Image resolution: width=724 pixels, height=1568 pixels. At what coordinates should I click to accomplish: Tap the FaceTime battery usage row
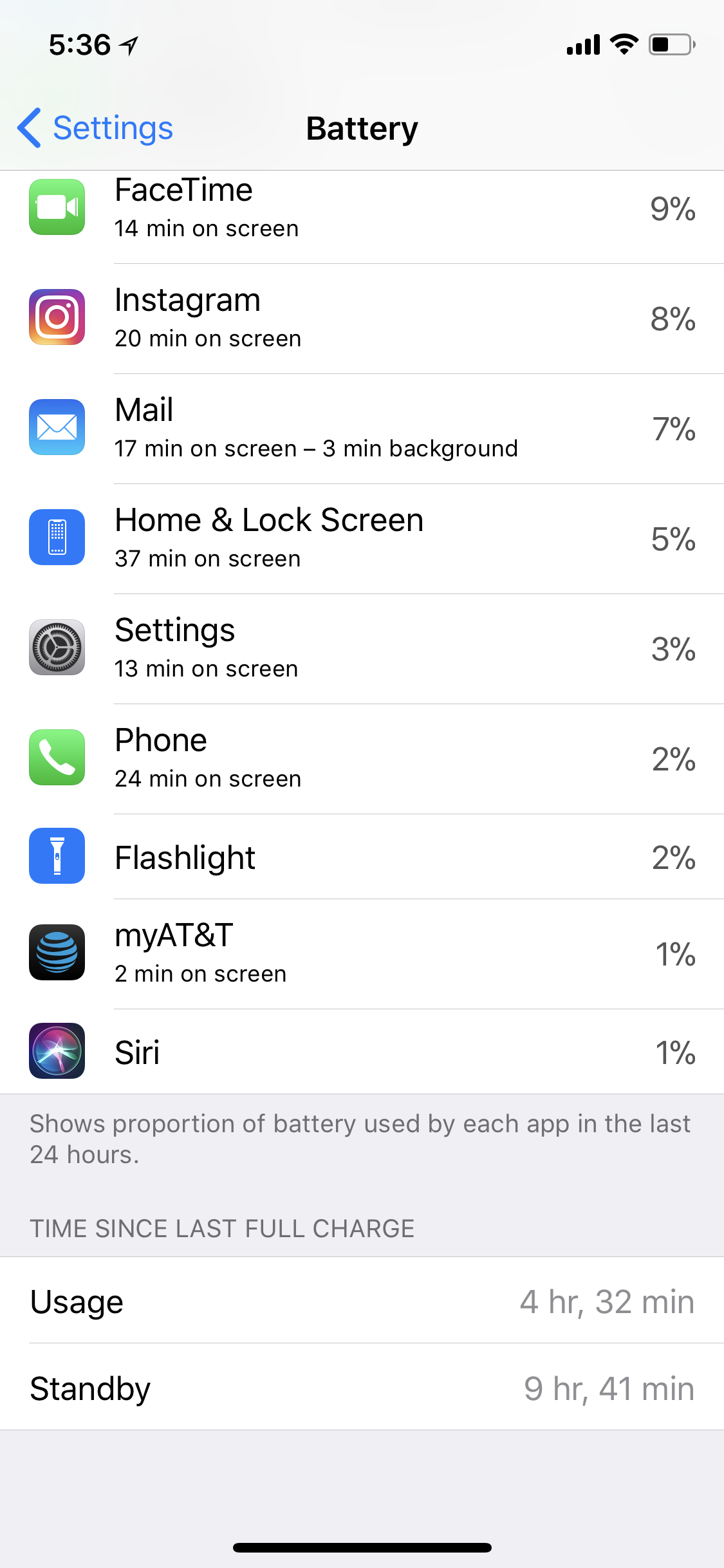pyautogui.click(x=362, y=209)
